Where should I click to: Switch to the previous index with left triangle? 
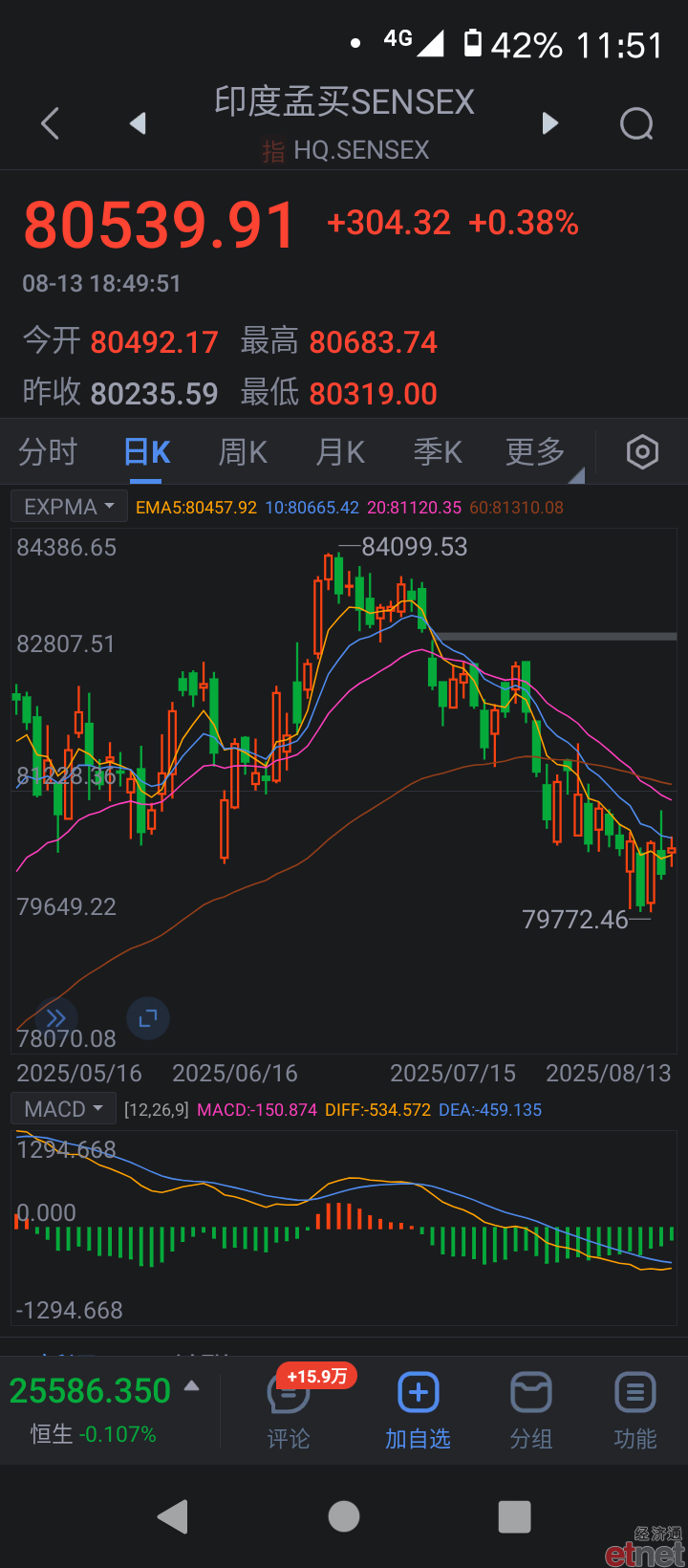[139, 123]
